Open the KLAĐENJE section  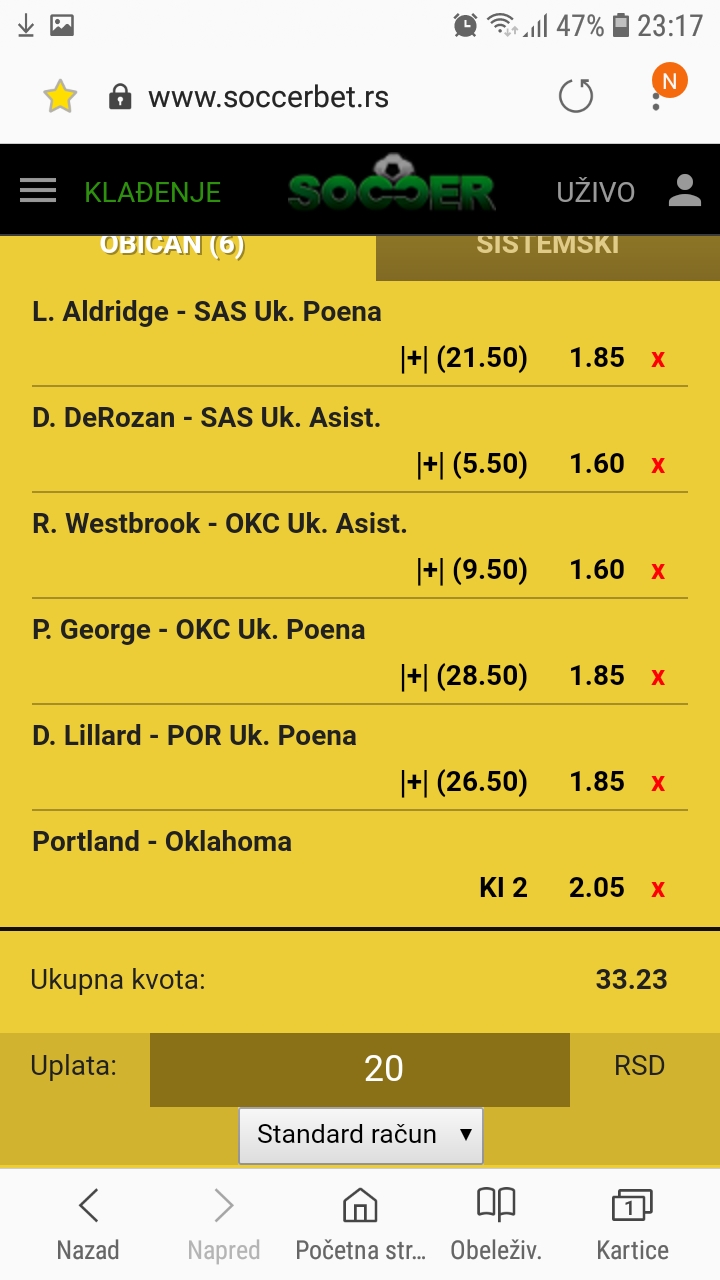point(153,192)
